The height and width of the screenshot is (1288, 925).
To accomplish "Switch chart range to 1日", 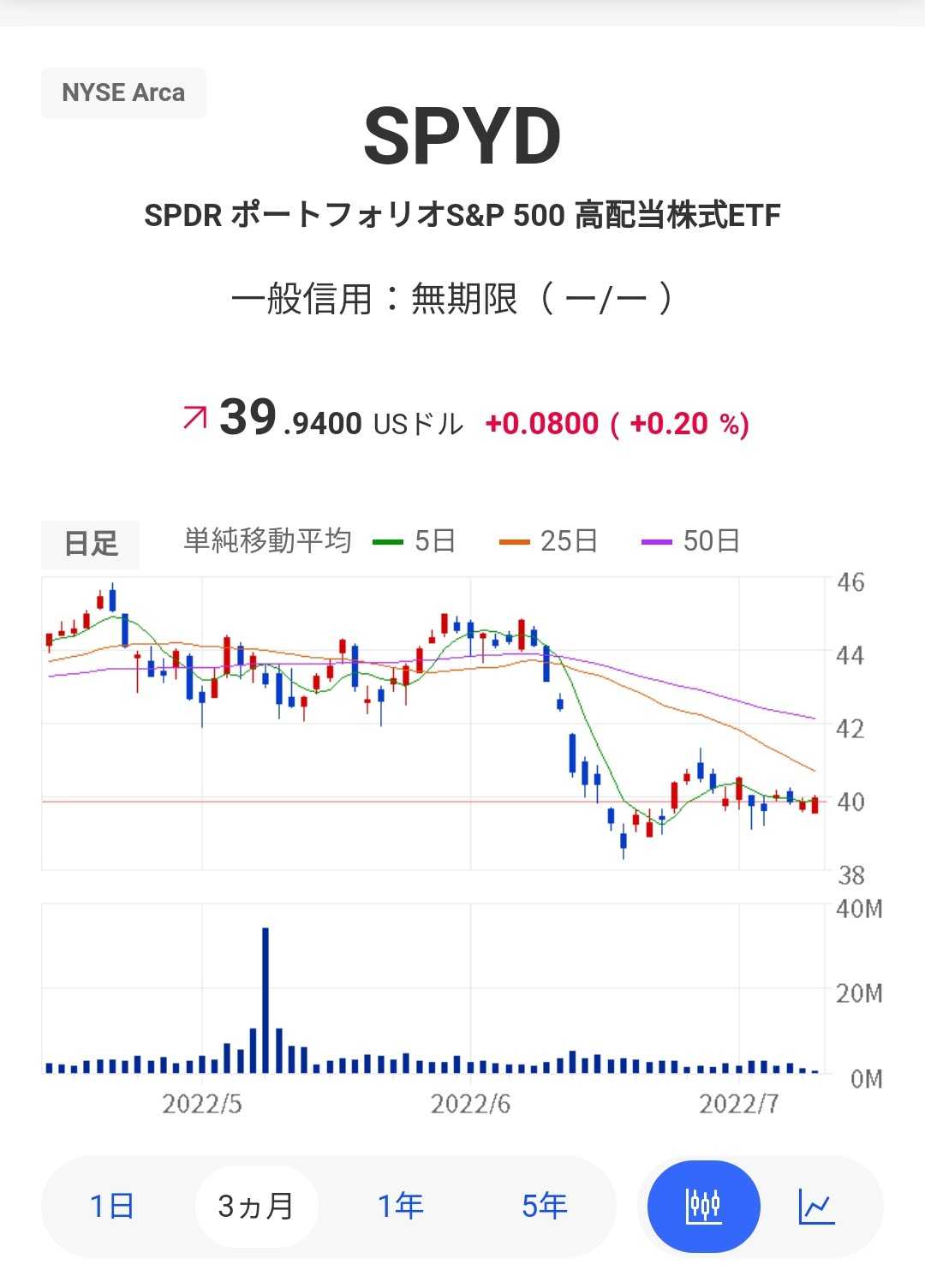I will point(112,1206).
